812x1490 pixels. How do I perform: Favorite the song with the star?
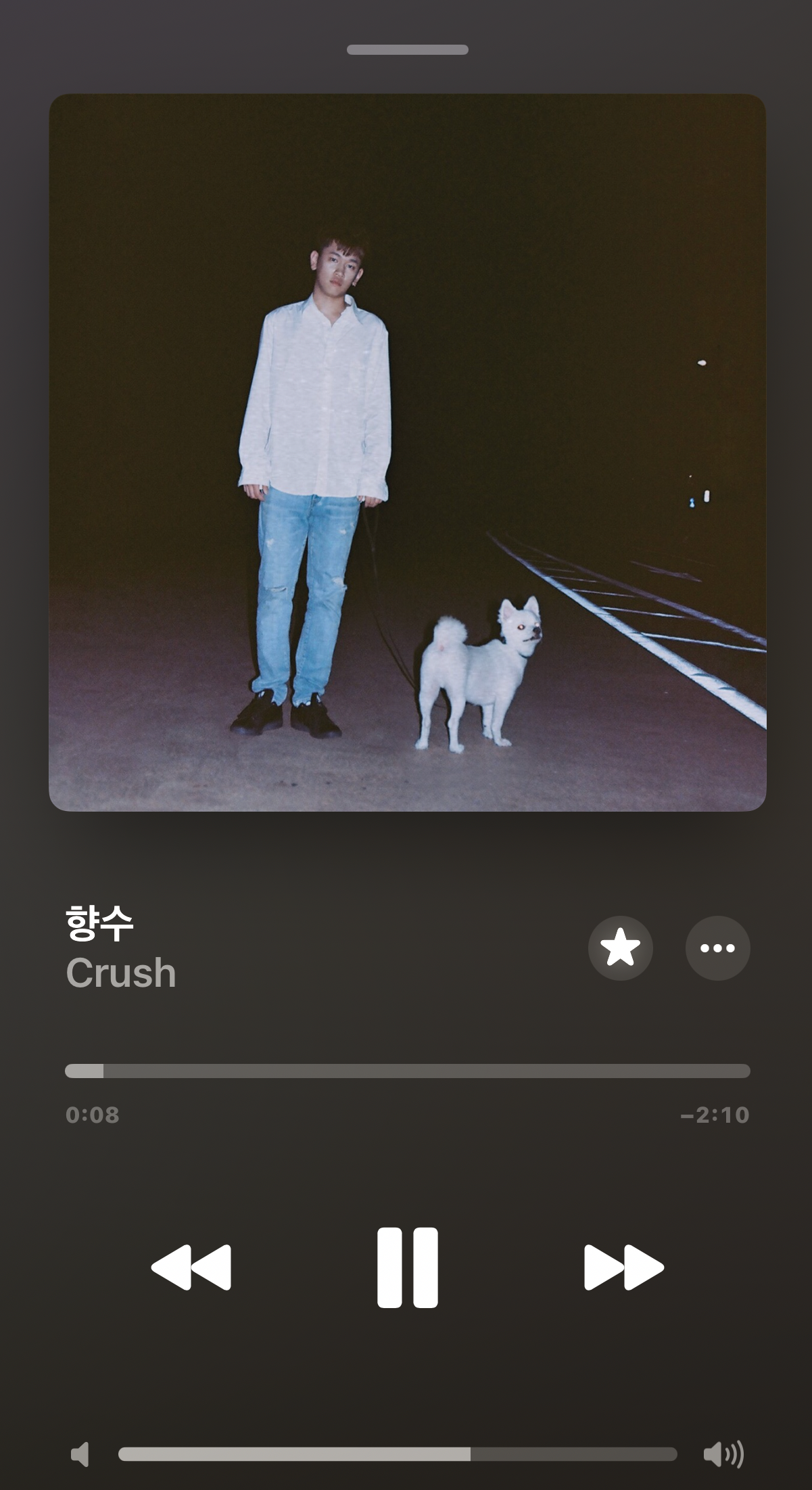coord(620,948)
